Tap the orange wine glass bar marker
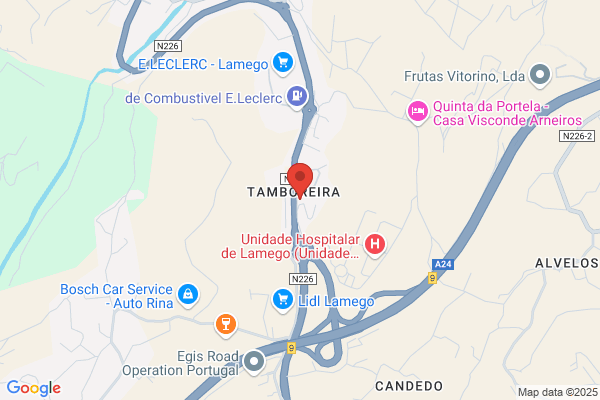The image size is (600, 400). 226,325
